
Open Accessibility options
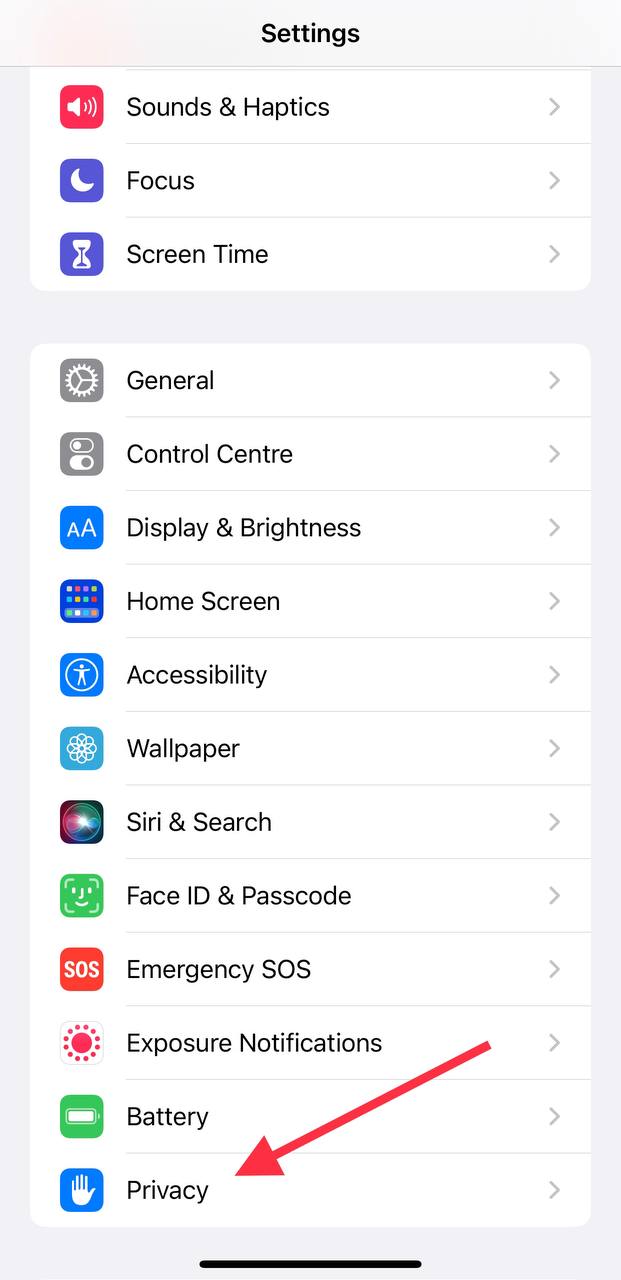[x=196, y=675]
